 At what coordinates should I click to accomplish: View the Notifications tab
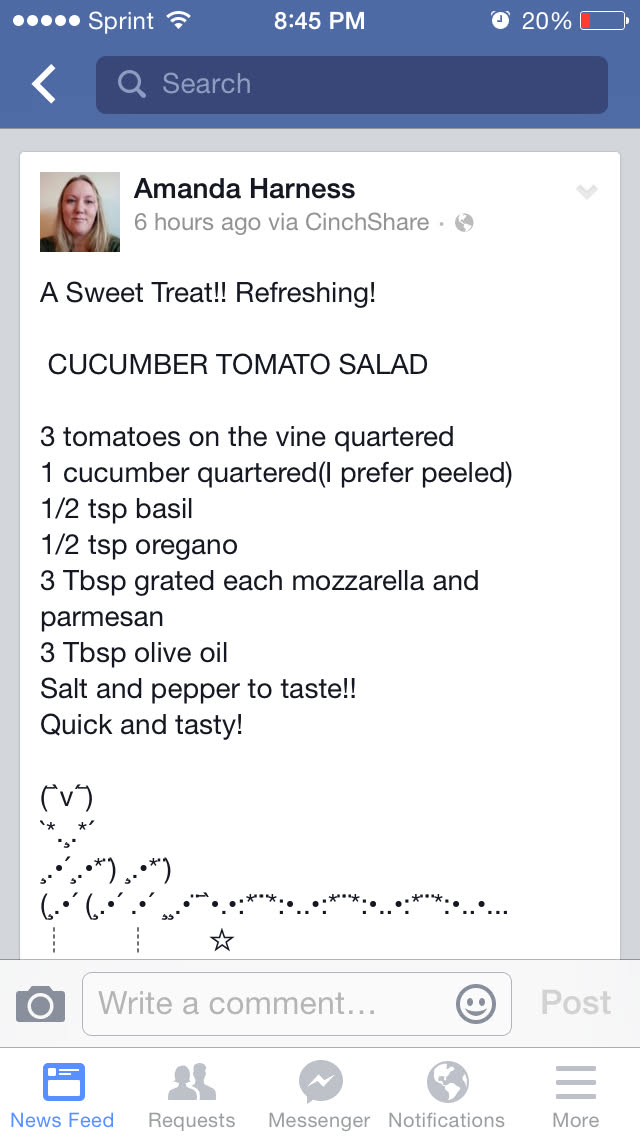coord(447,1094)
